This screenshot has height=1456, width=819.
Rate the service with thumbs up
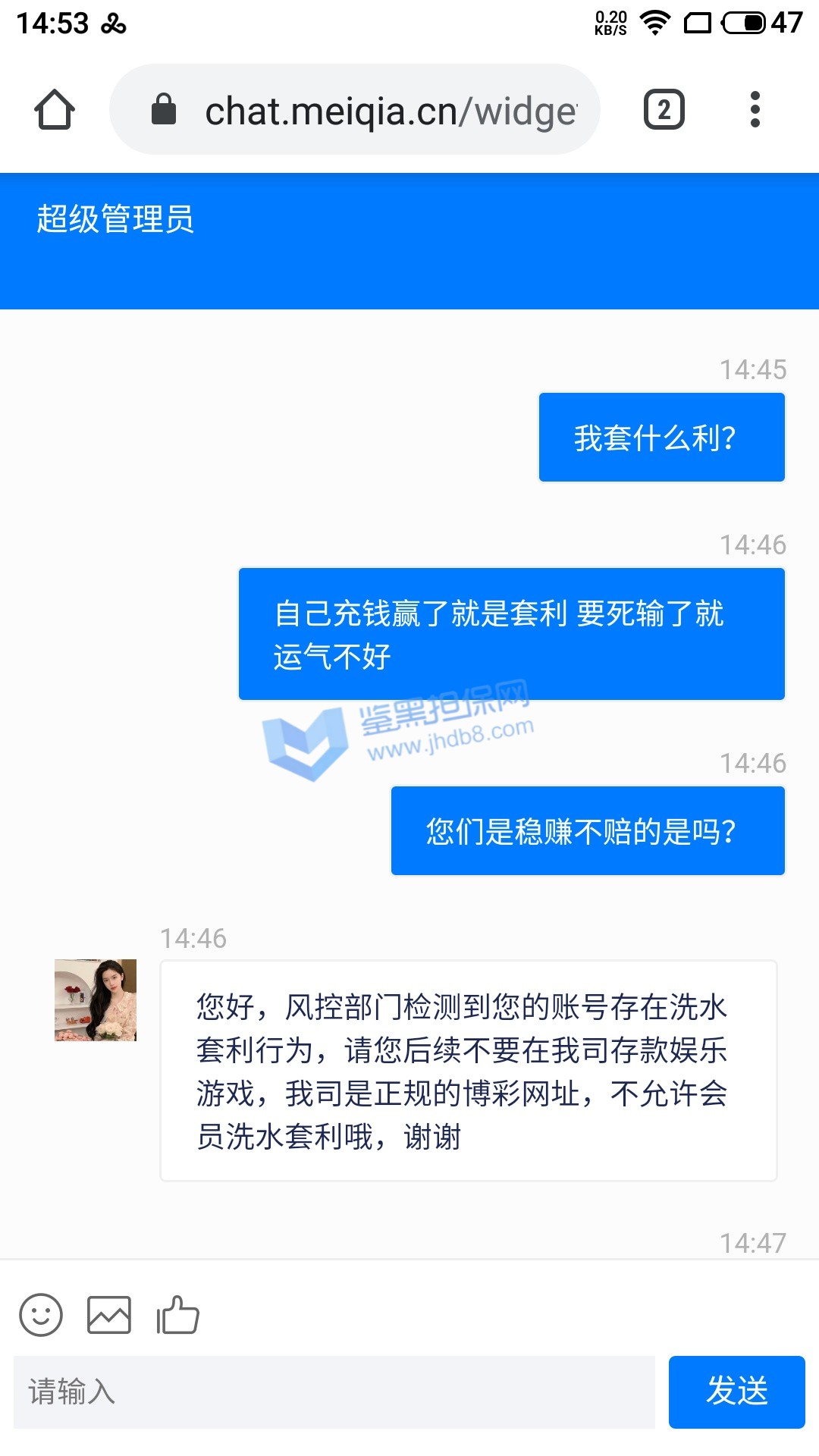coord(177,1315)
